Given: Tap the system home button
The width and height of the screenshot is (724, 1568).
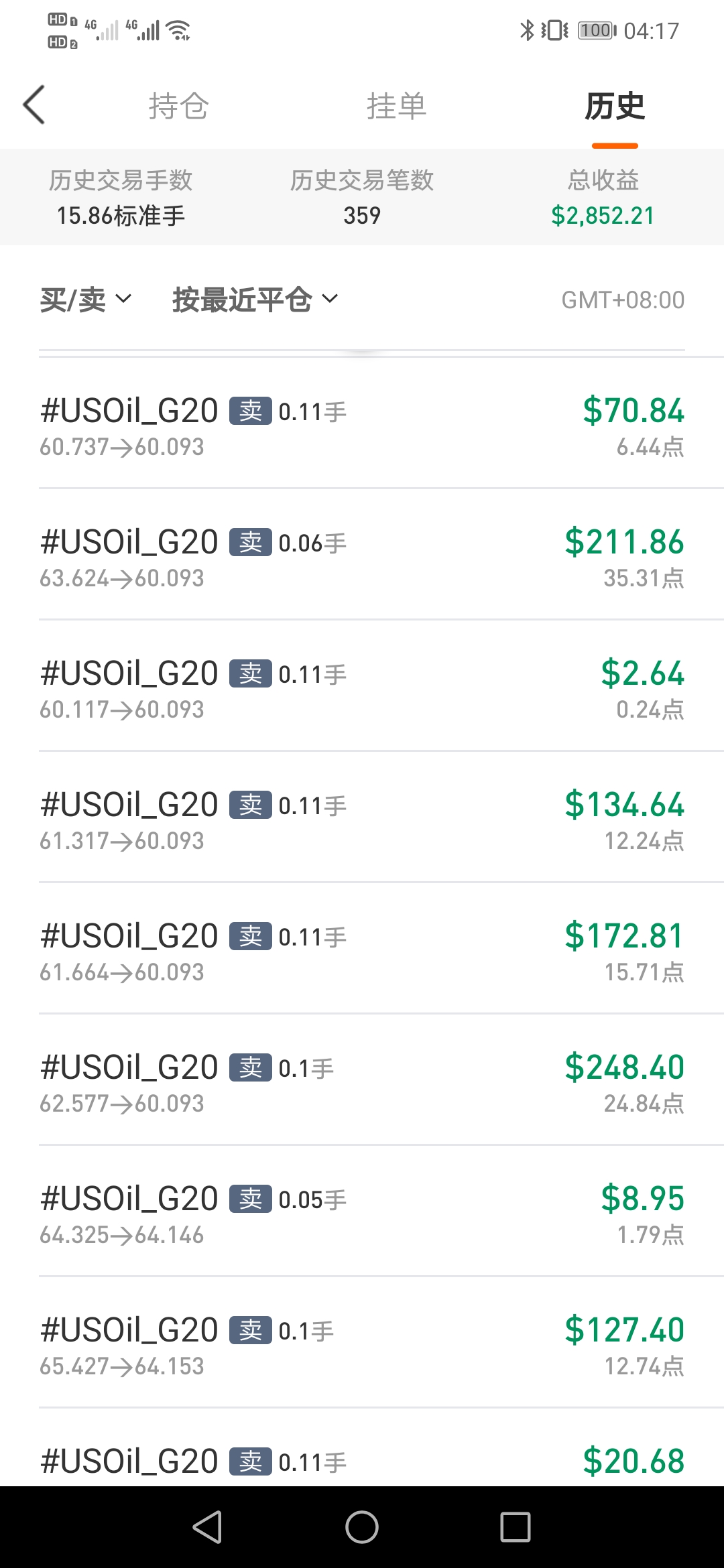Looking at the screenshot, I should click(x=362, y=1527).
